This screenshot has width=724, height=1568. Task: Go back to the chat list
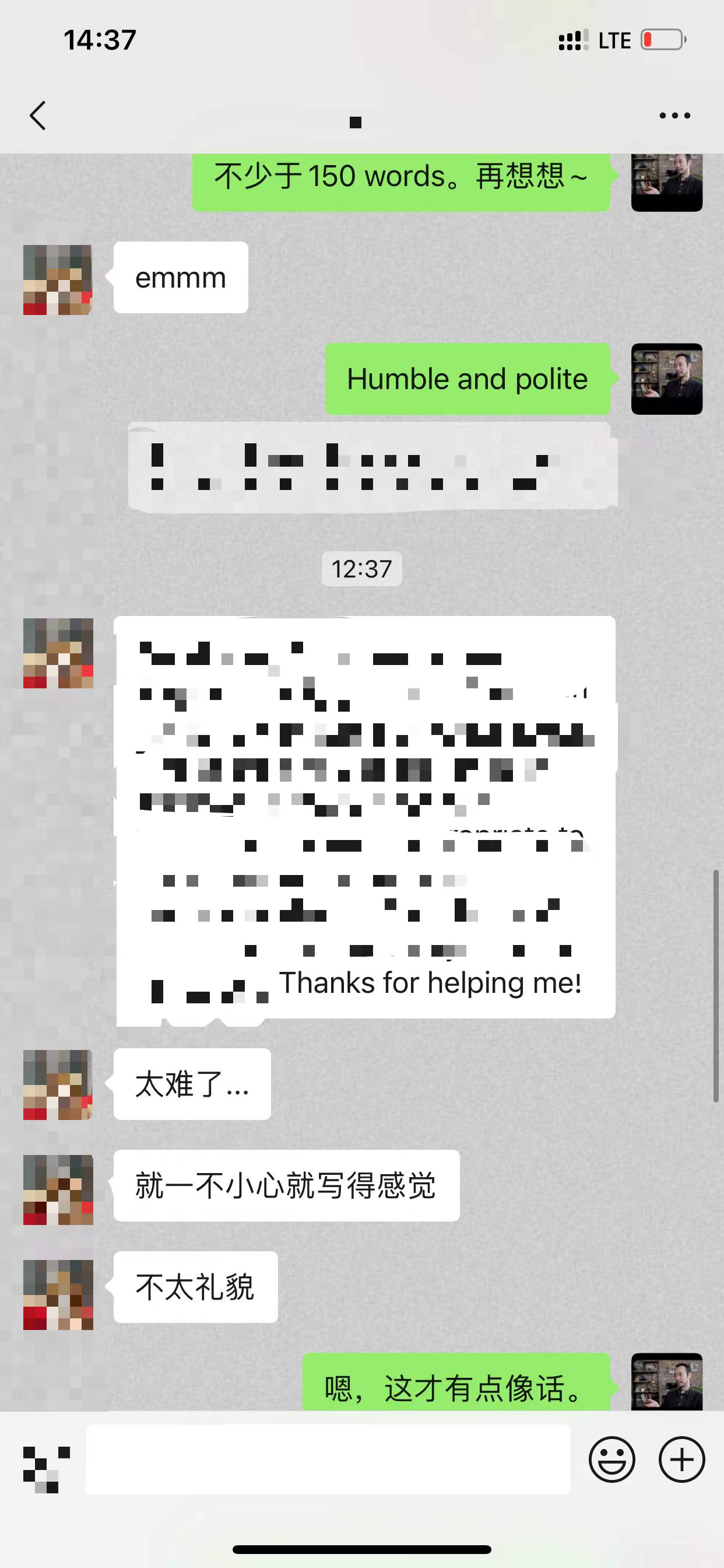(x=38, y=116)
